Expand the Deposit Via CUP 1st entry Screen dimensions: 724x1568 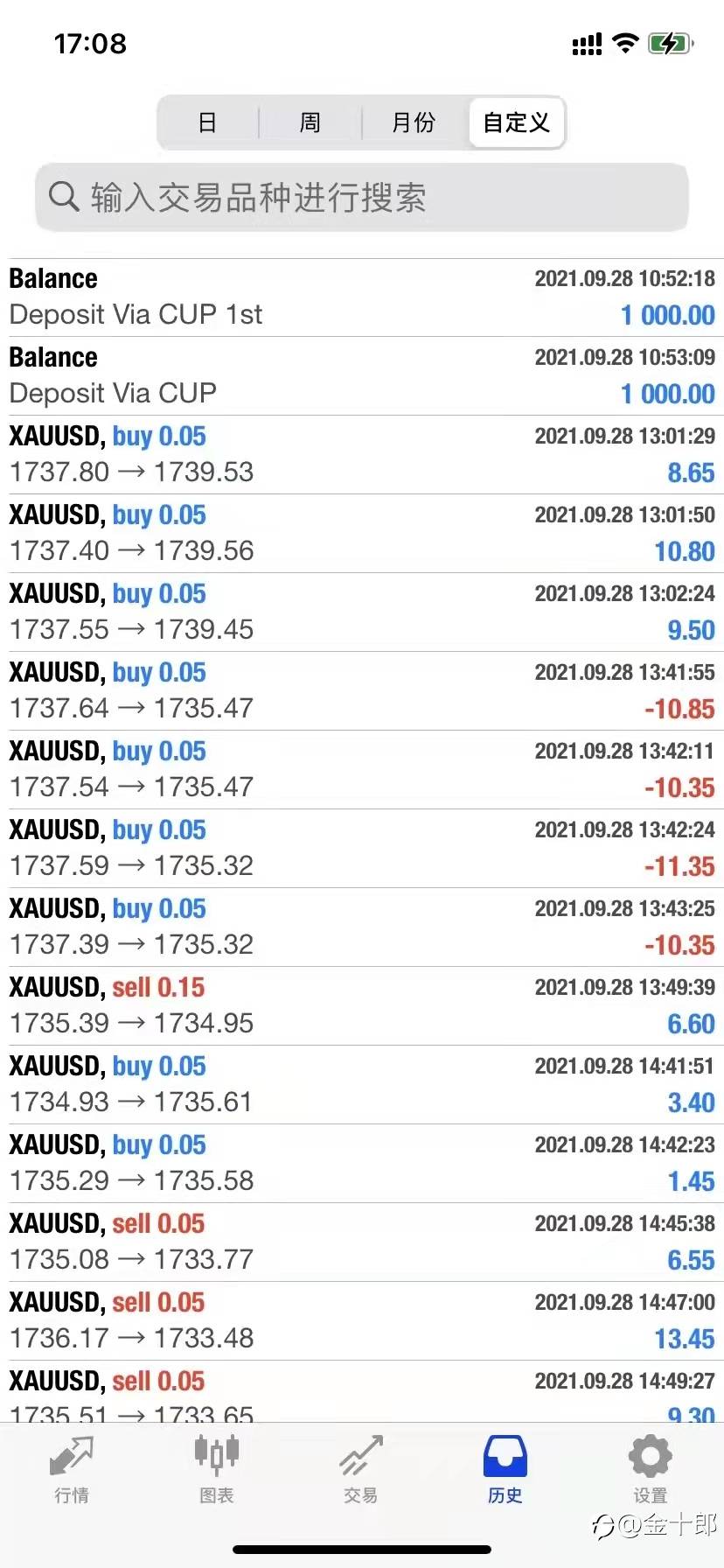pyautogui.click(x=362, y=297)
